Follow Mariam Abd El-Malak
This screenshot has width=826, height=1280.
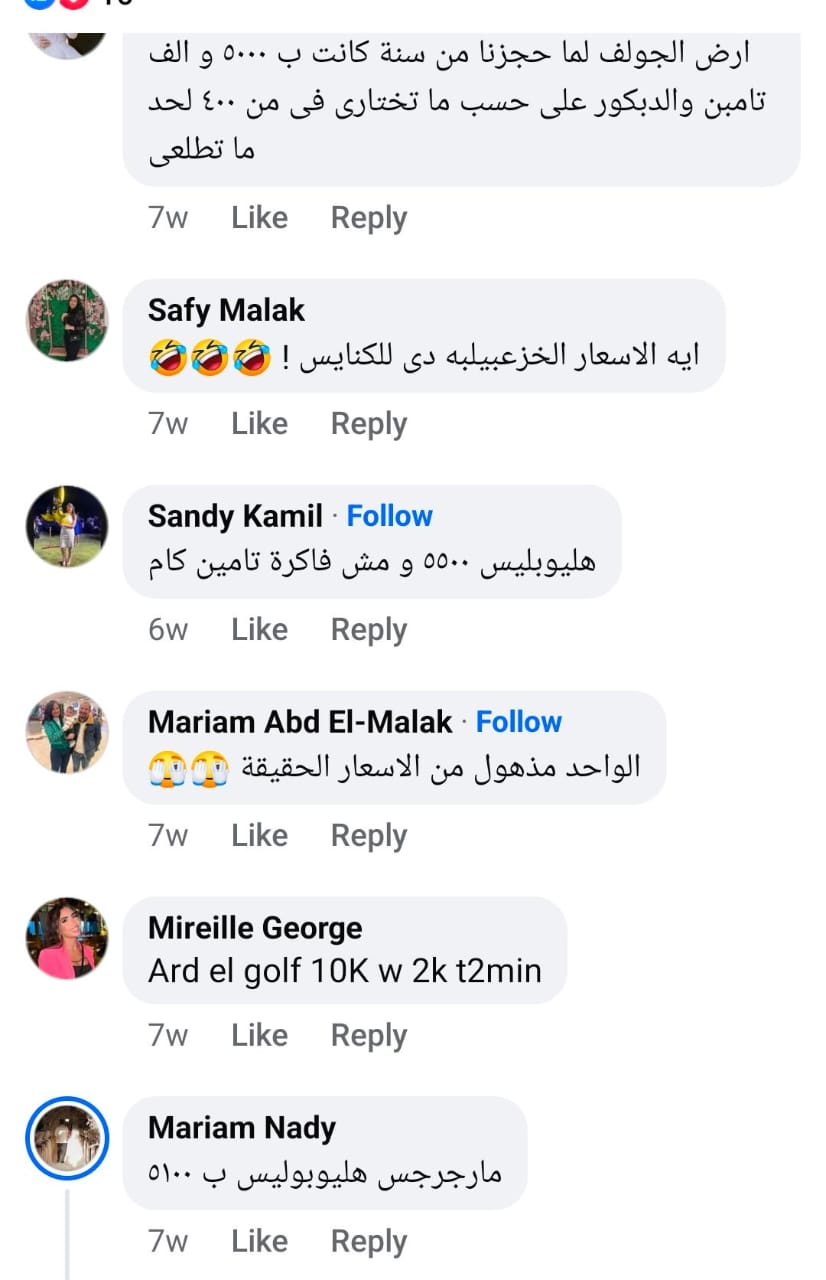coord(518,722)
